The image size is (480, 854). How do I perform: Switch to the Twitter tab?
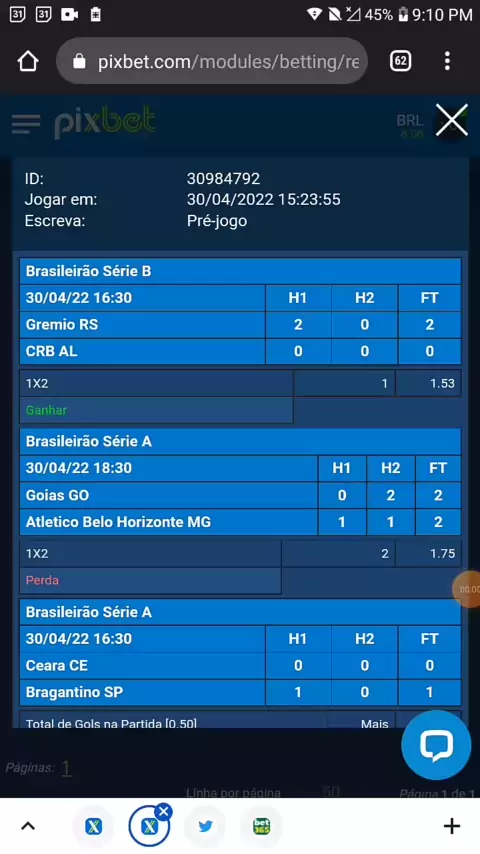tap(205, 826)
